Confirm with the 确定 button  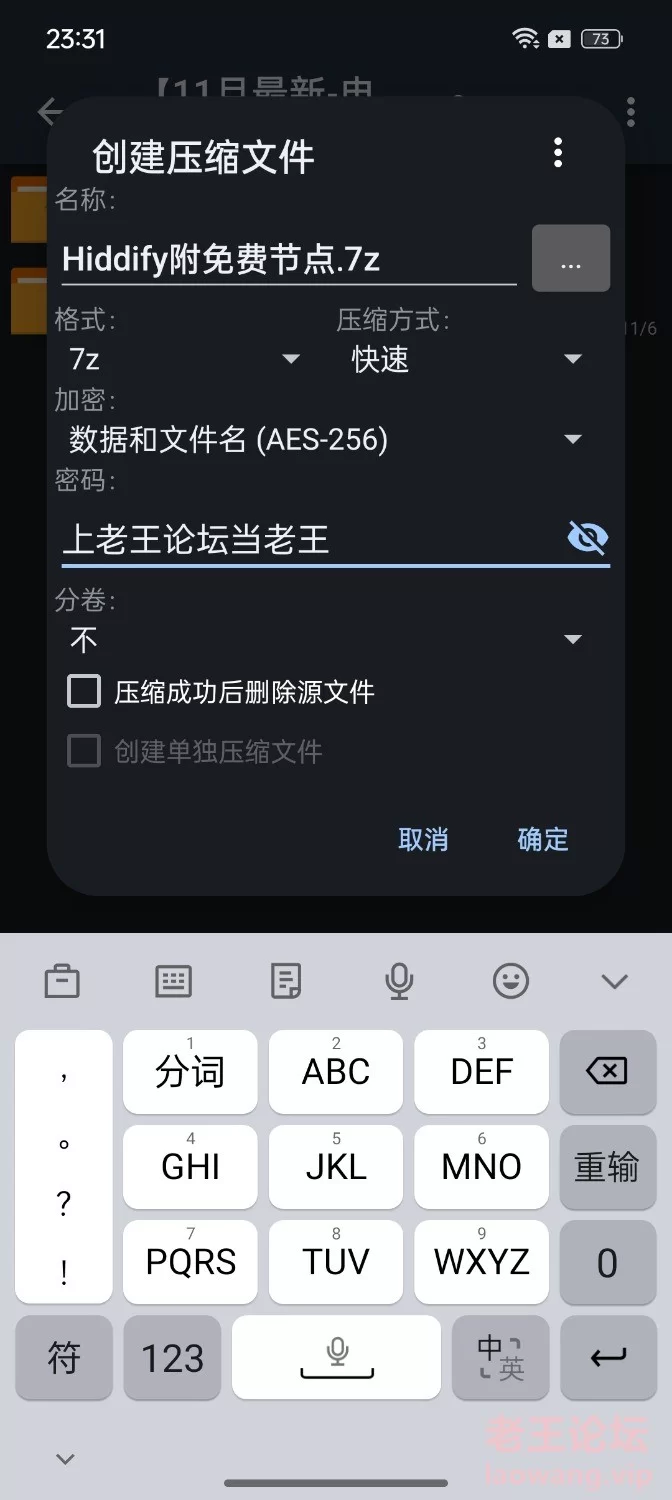click(543, 839)
